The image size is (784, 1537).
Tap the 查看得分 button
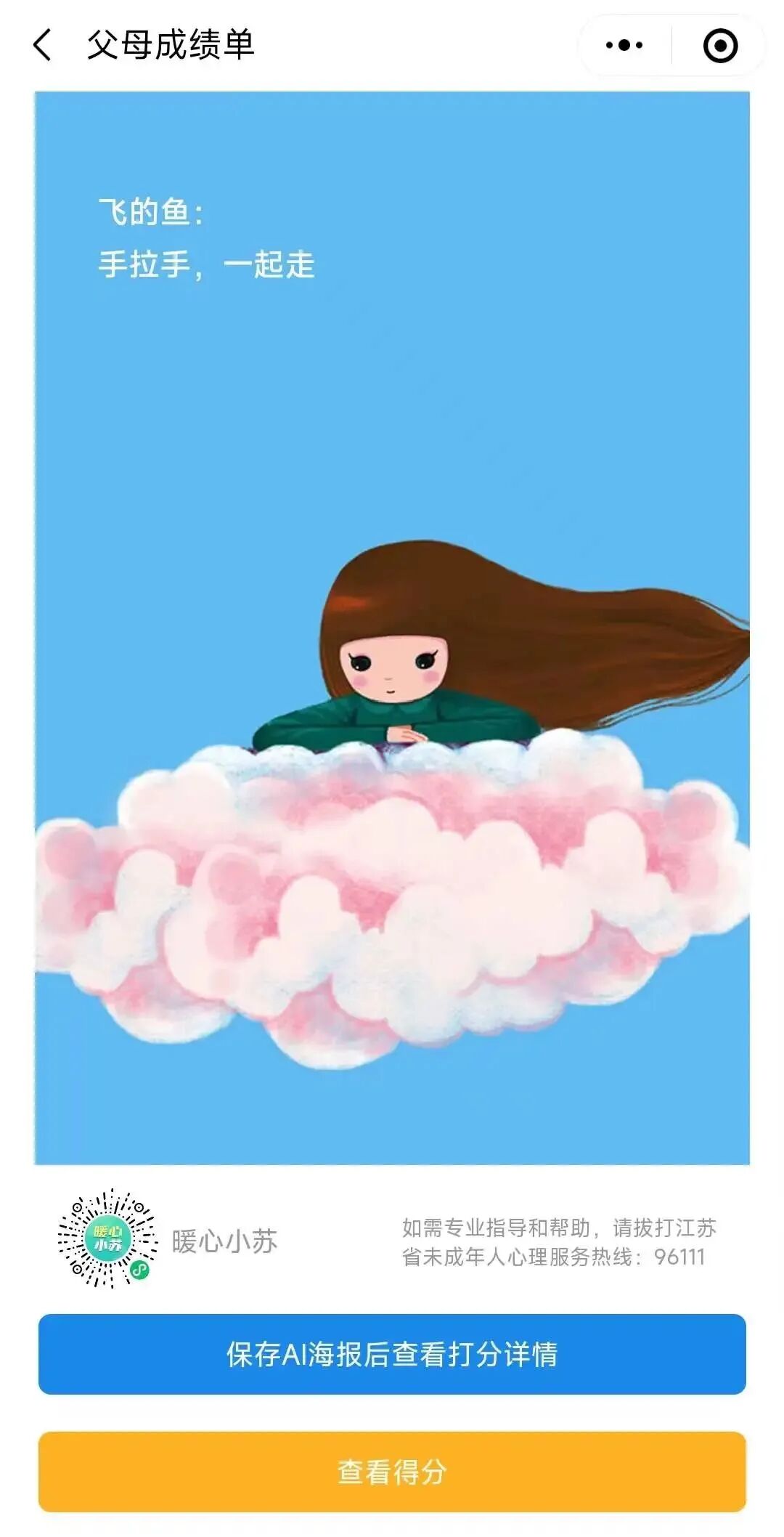[x=392, y=1472]
